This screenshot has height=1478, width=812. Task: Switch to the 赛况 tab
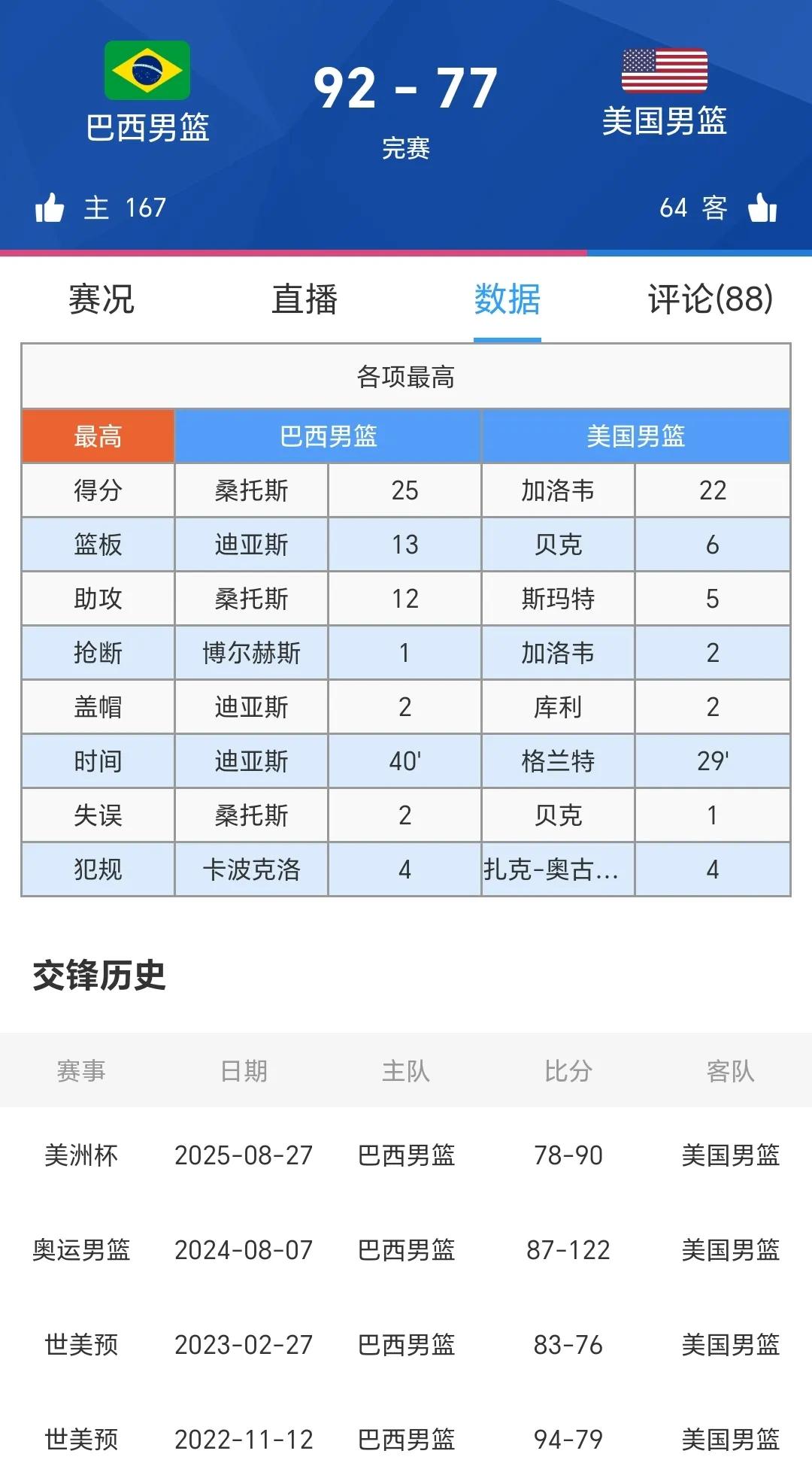(101, 299)
